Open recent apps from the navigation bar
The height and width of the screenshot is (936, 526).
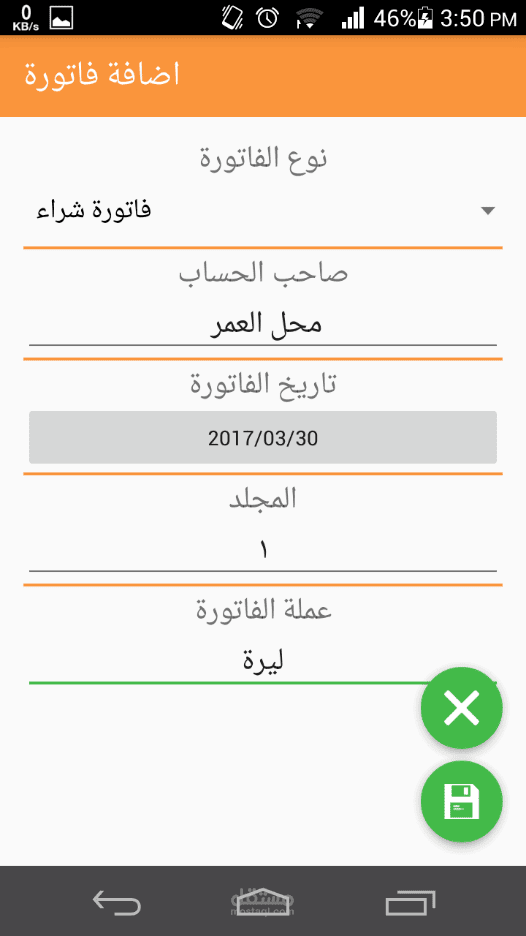pos(410,902)
